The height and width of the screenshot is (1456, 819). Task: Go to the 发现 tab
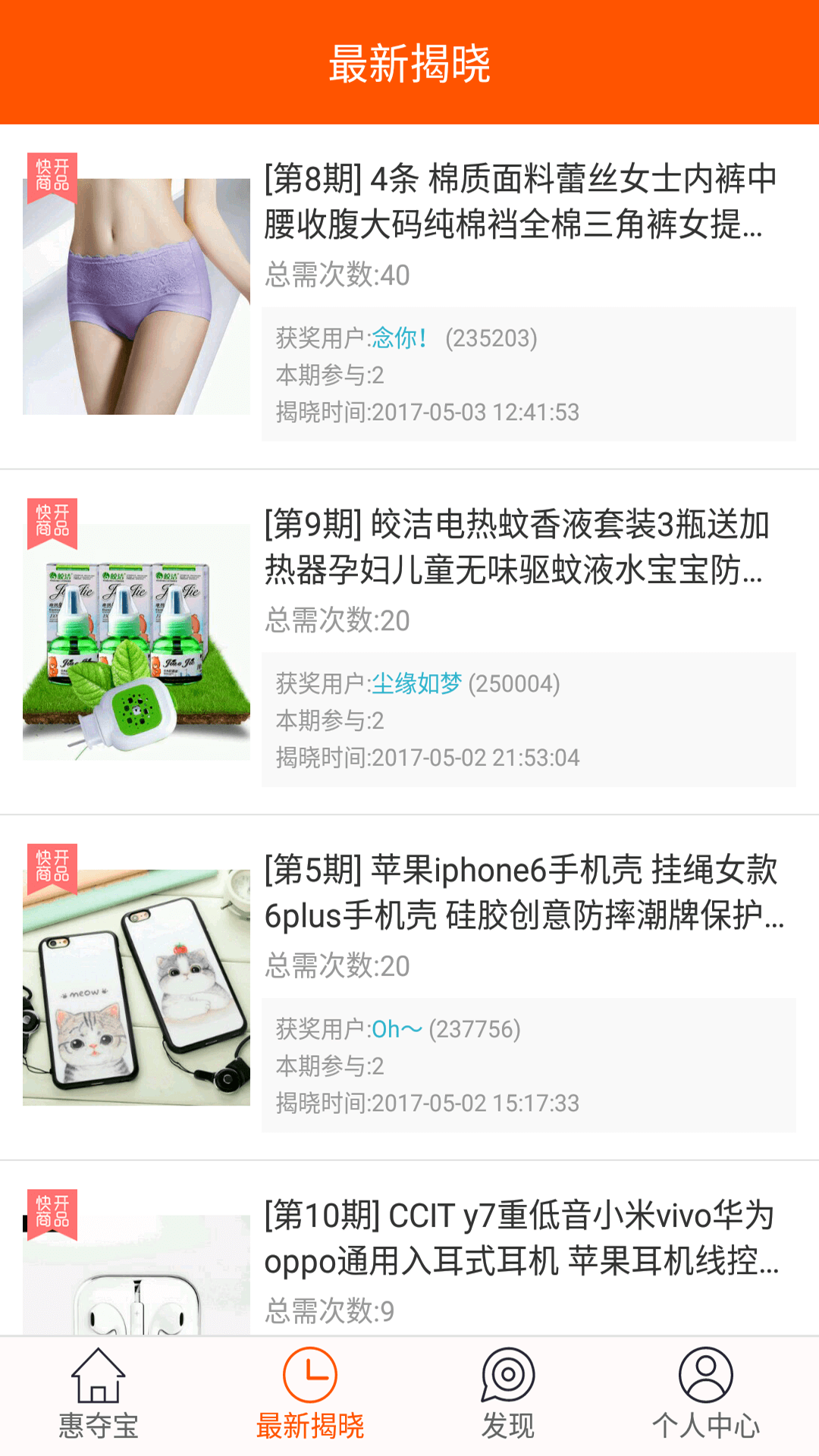[x=508, y=1394]
